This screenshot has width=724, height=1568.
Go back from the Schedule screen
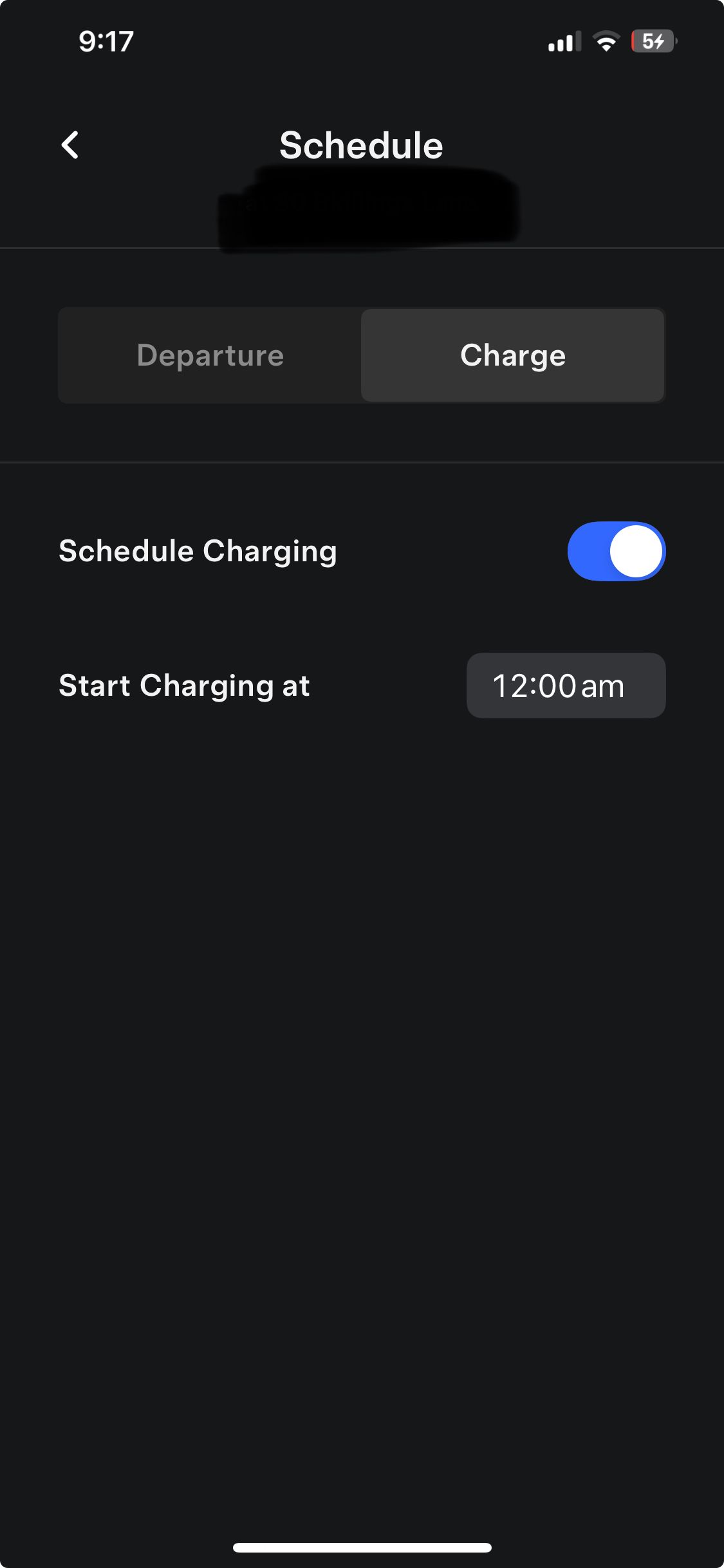point(70,145)
